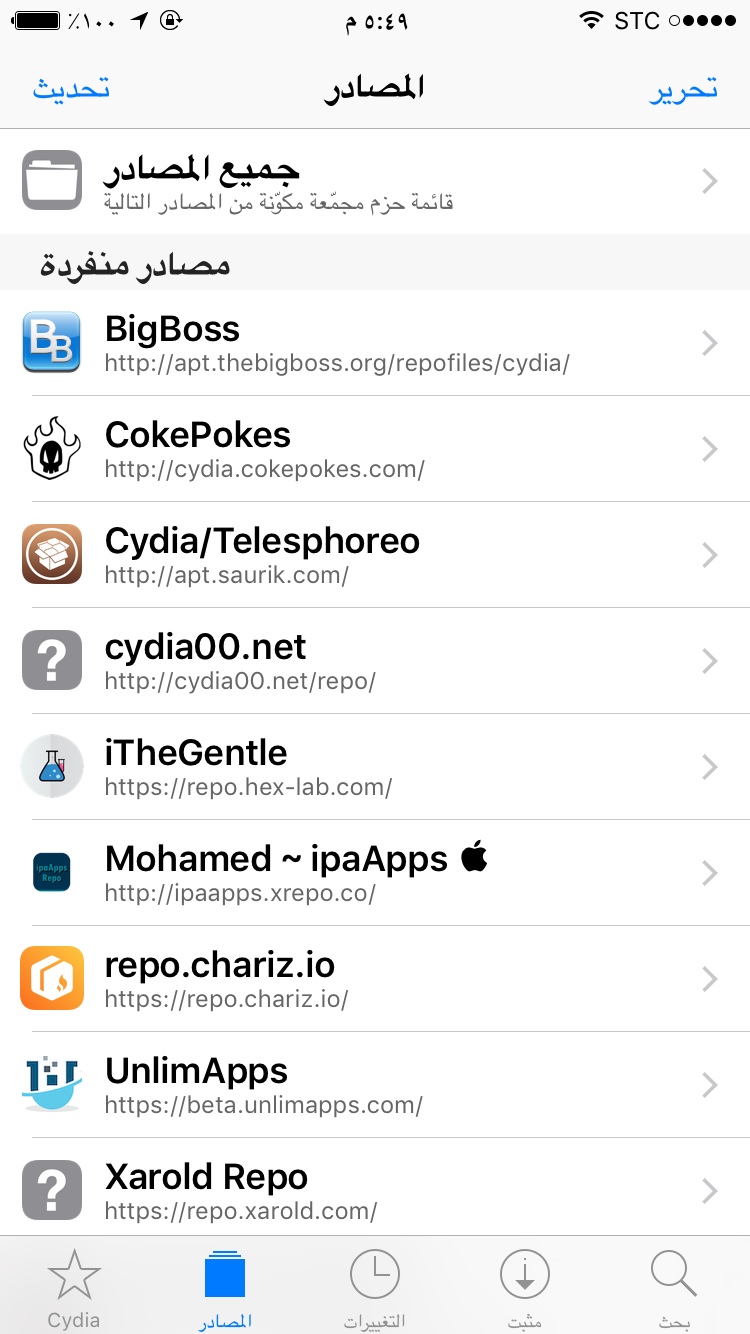Open the CokePokes source

375,449
